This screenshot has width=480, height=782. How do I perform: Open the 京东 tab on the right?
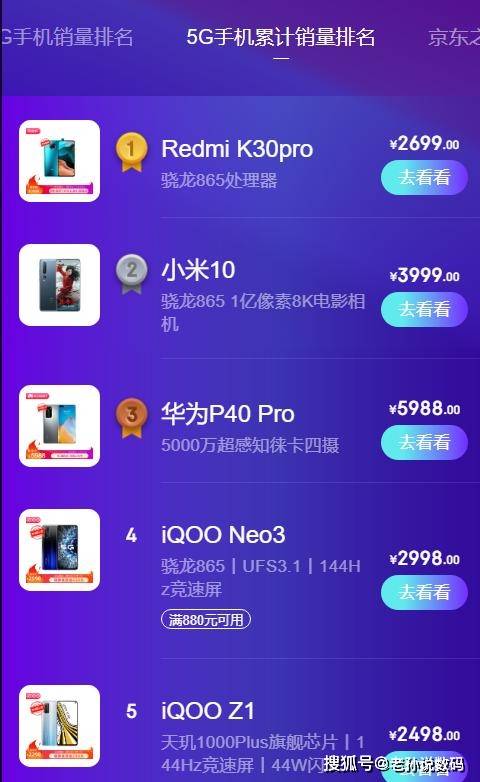coord(454,37)
